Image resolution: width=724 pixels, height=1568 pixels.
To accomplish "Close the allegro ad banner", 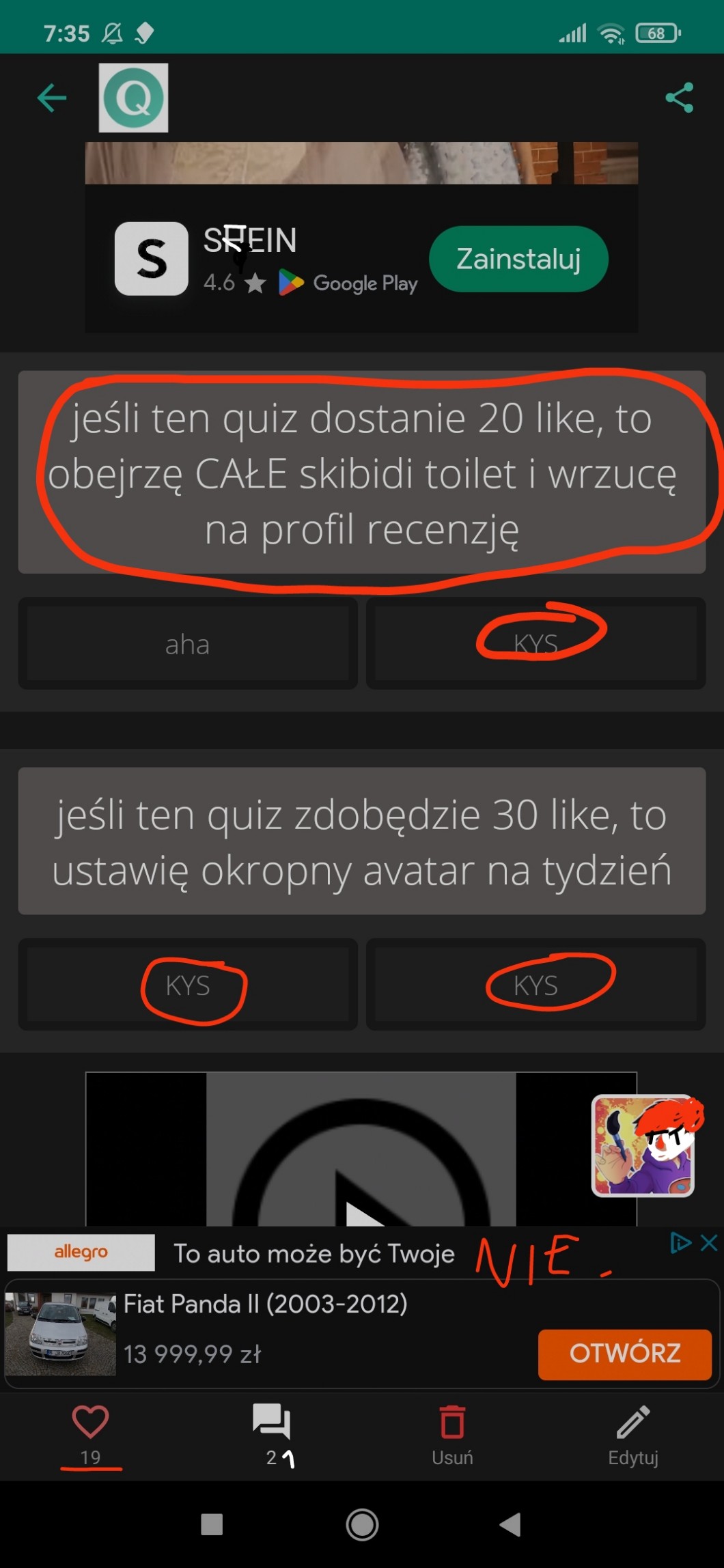I will pyautogui.click(x=709, y=1242).
